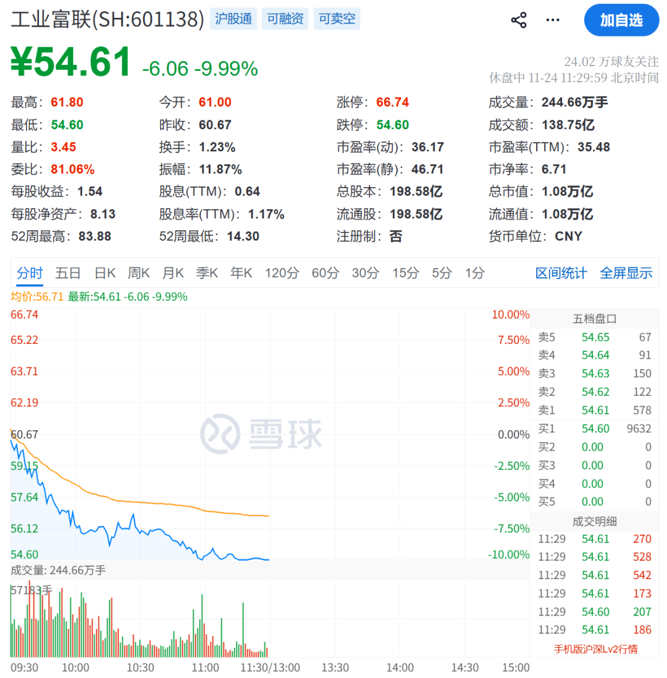Switch to the 五日 chart tab
Screen dimensions: 667x678
pyautogui.click(x=68, y=273)
